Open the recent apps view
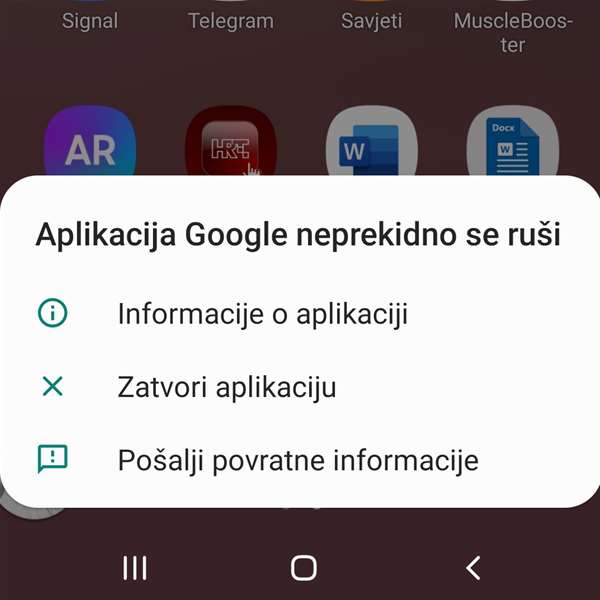The width and height of the screenshot is (600, 600). point(135,568)
